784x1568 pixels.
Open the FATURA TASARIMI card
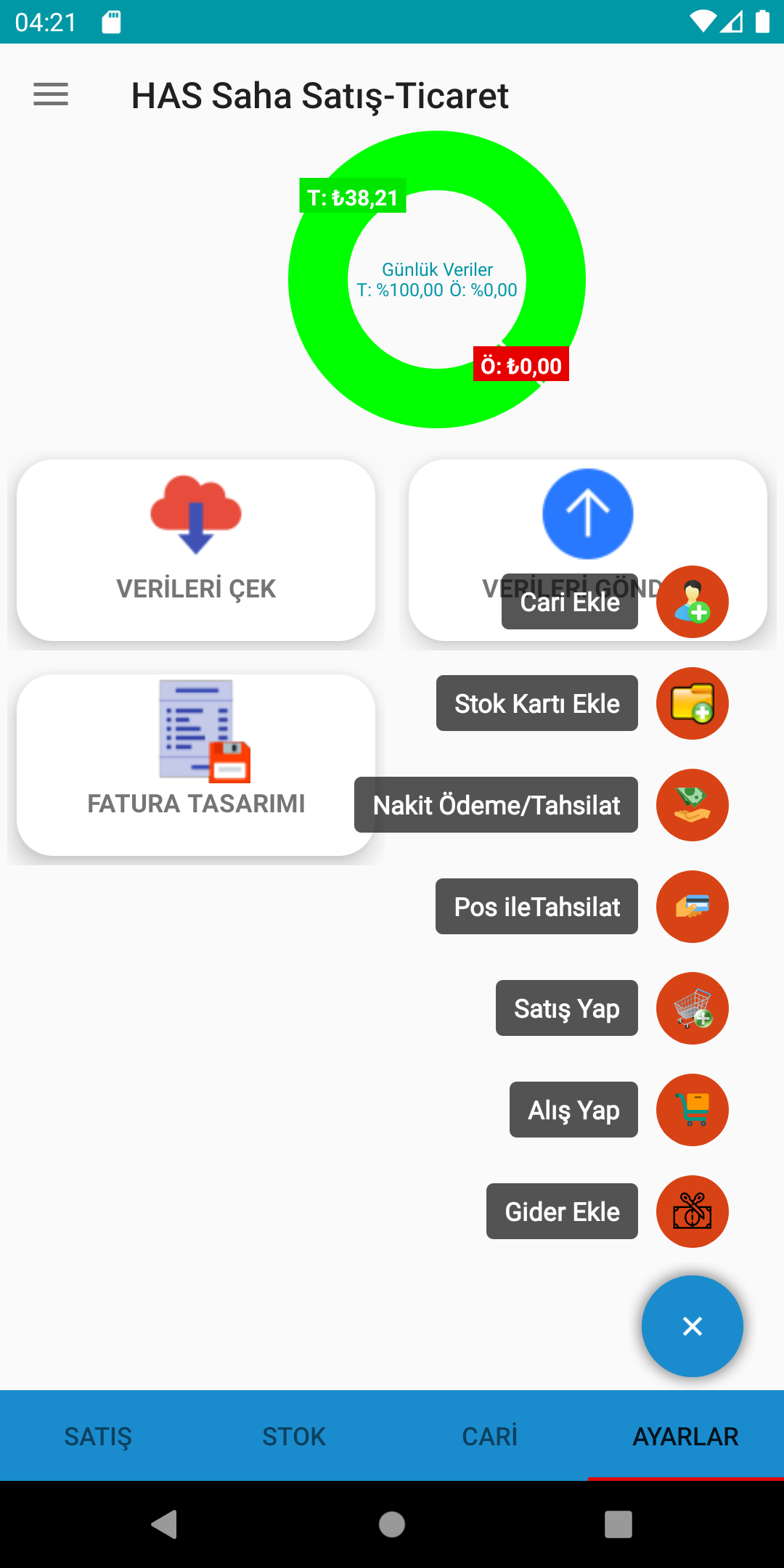(196, 764)
